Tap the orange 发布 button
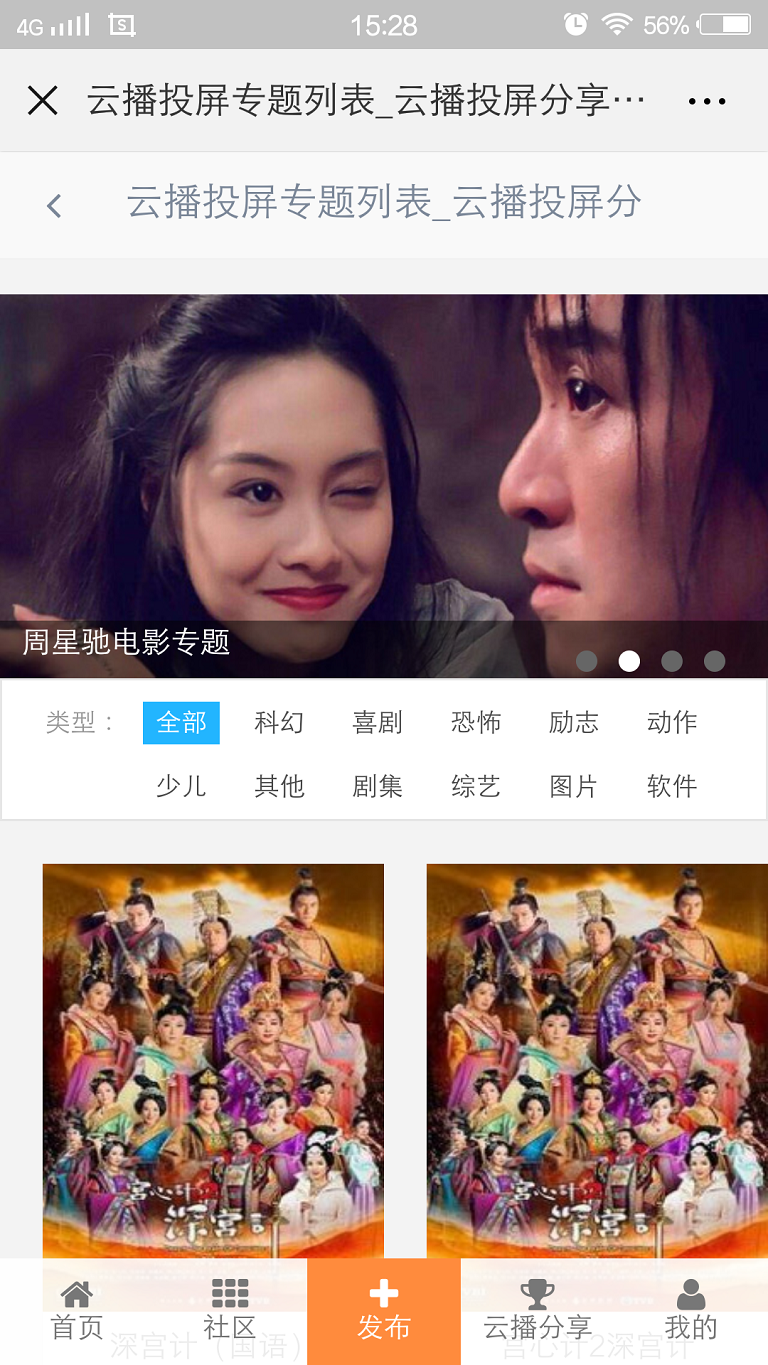The image size is (768, 1365). pos(384,1311)
